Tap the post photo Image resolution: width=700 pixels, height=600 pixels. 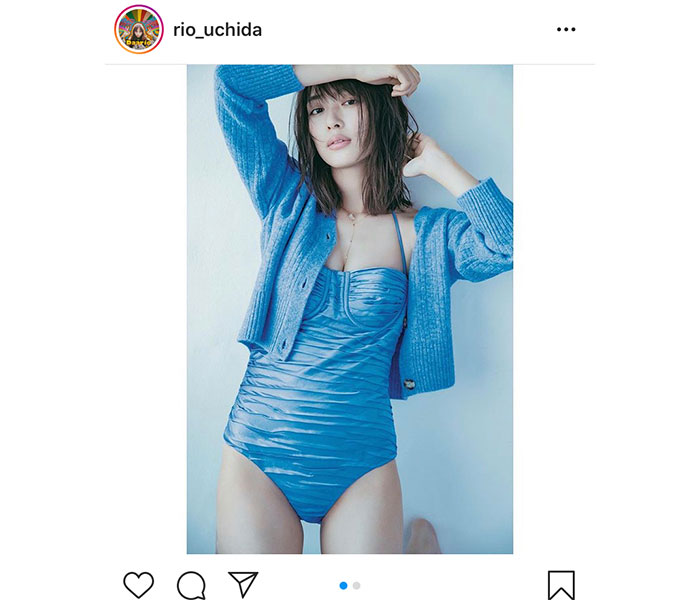pyautogui.click(x=350, y=310)
